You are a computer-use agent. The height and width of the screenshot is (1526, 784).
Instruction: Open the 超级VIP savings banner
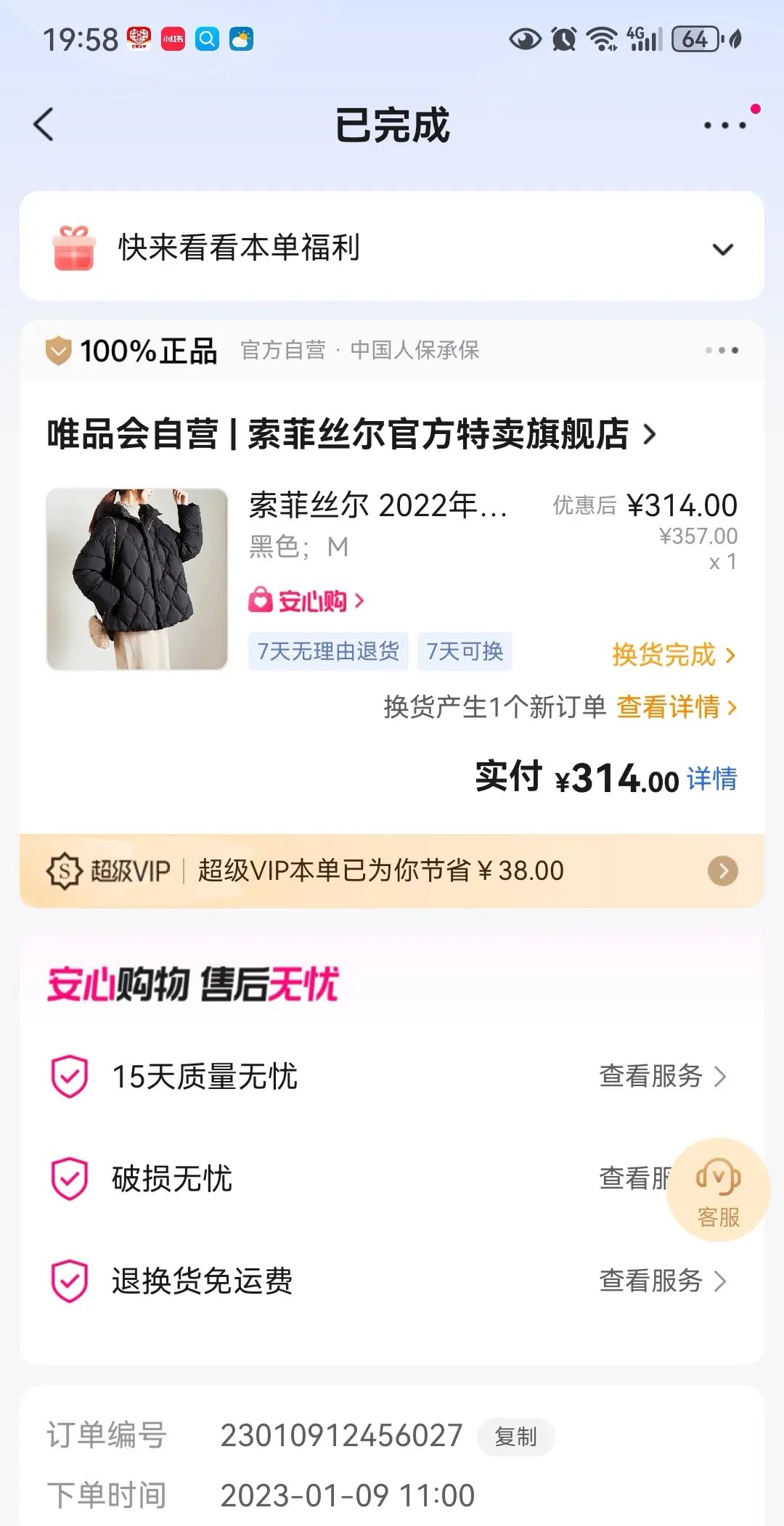tap(392, 870)
